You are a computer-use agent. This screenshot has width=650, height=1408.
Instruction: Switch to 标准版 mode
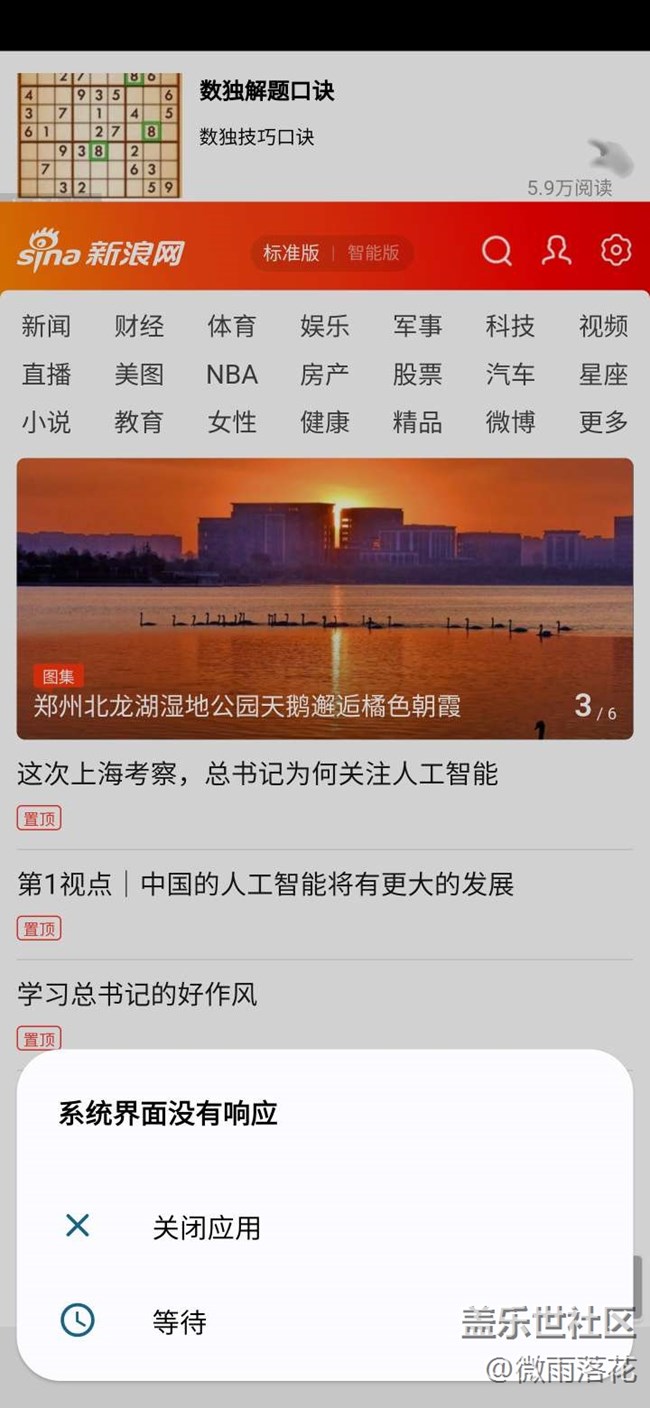click(291, 253)
